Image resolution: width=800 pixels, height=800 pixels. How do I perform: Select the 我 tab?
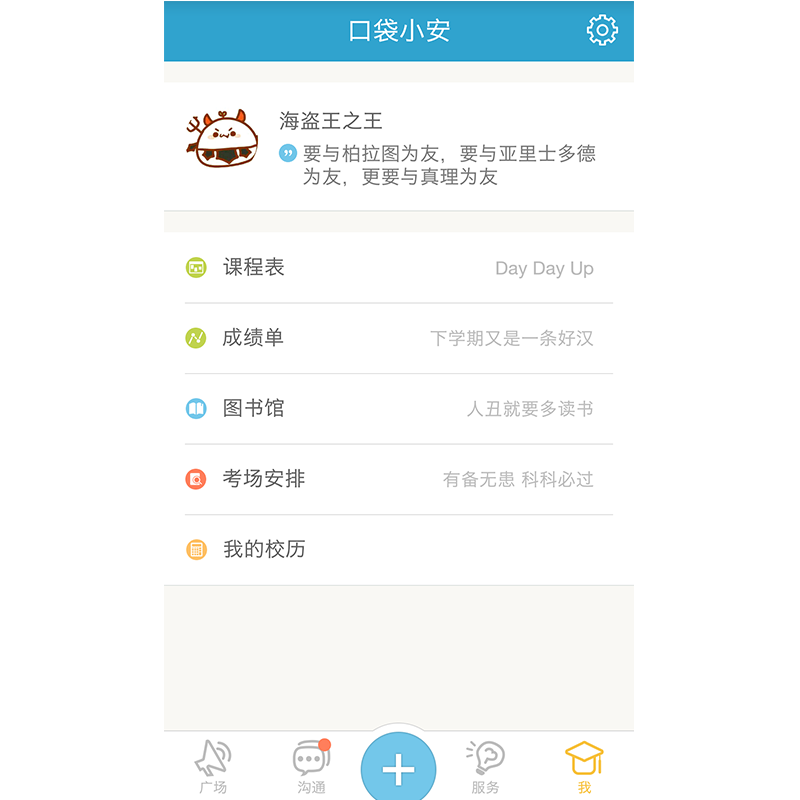tap(584, 767)
